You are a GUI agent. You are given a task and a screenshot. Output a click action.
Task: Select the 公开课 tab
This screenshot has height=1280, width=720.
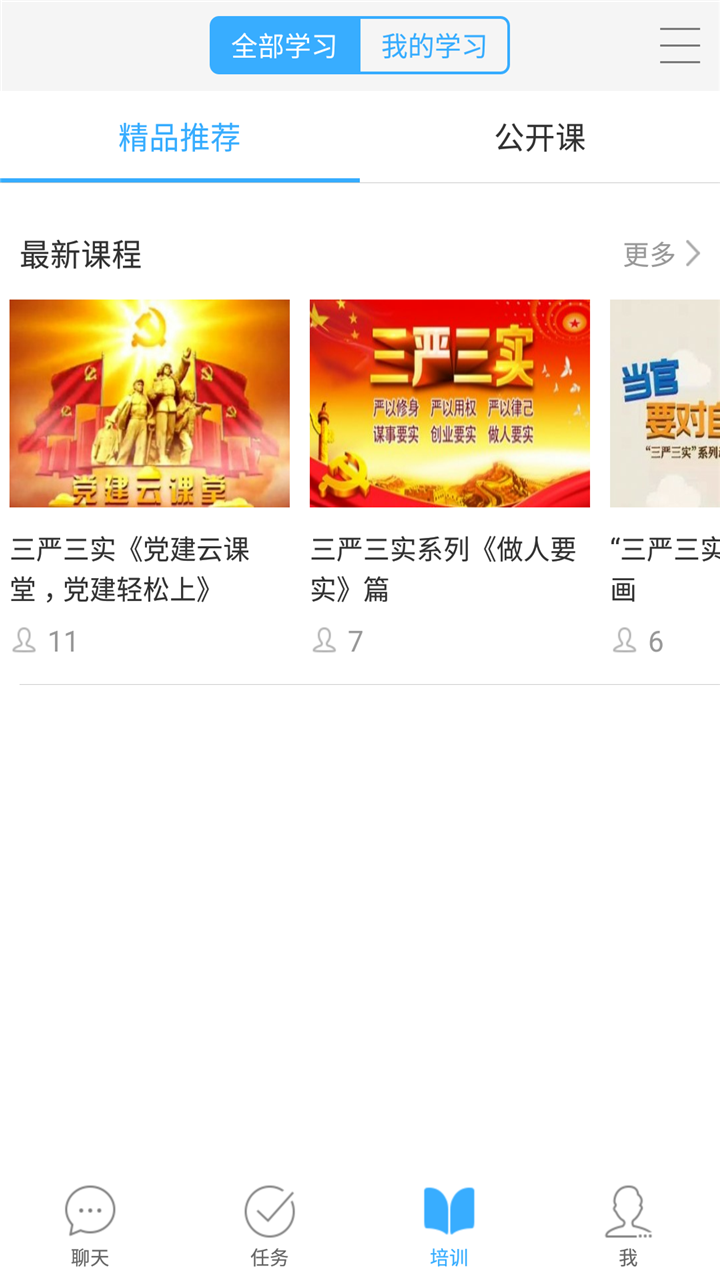pos(540,138)
